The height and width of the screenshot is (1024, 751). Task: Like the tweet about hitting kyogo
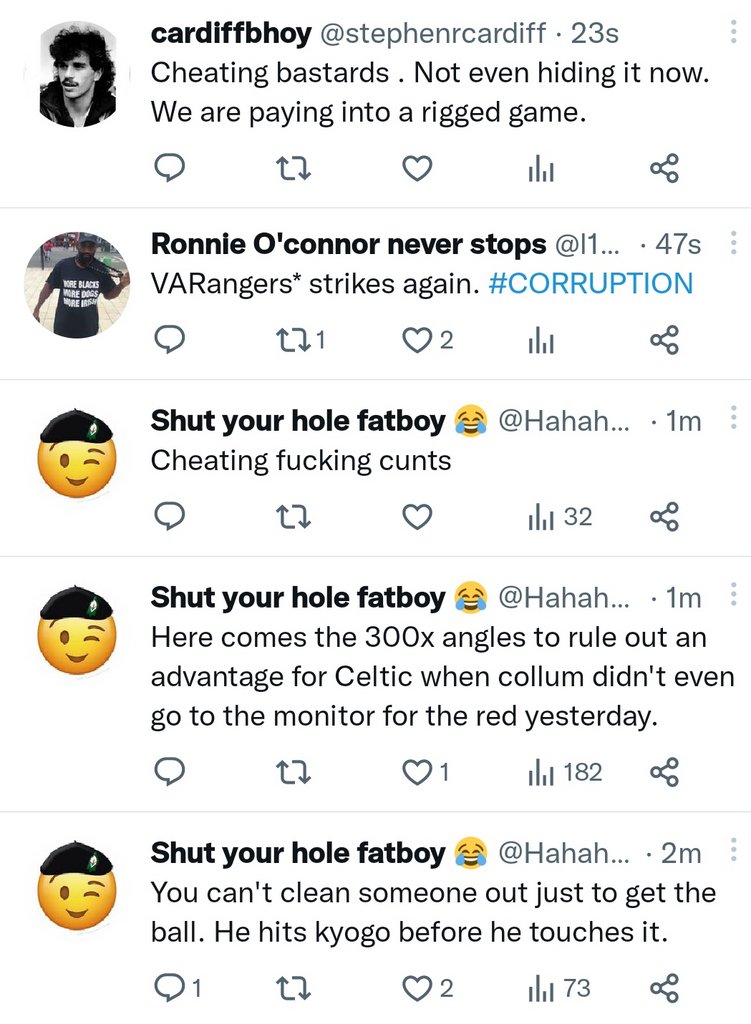[427, 988]
